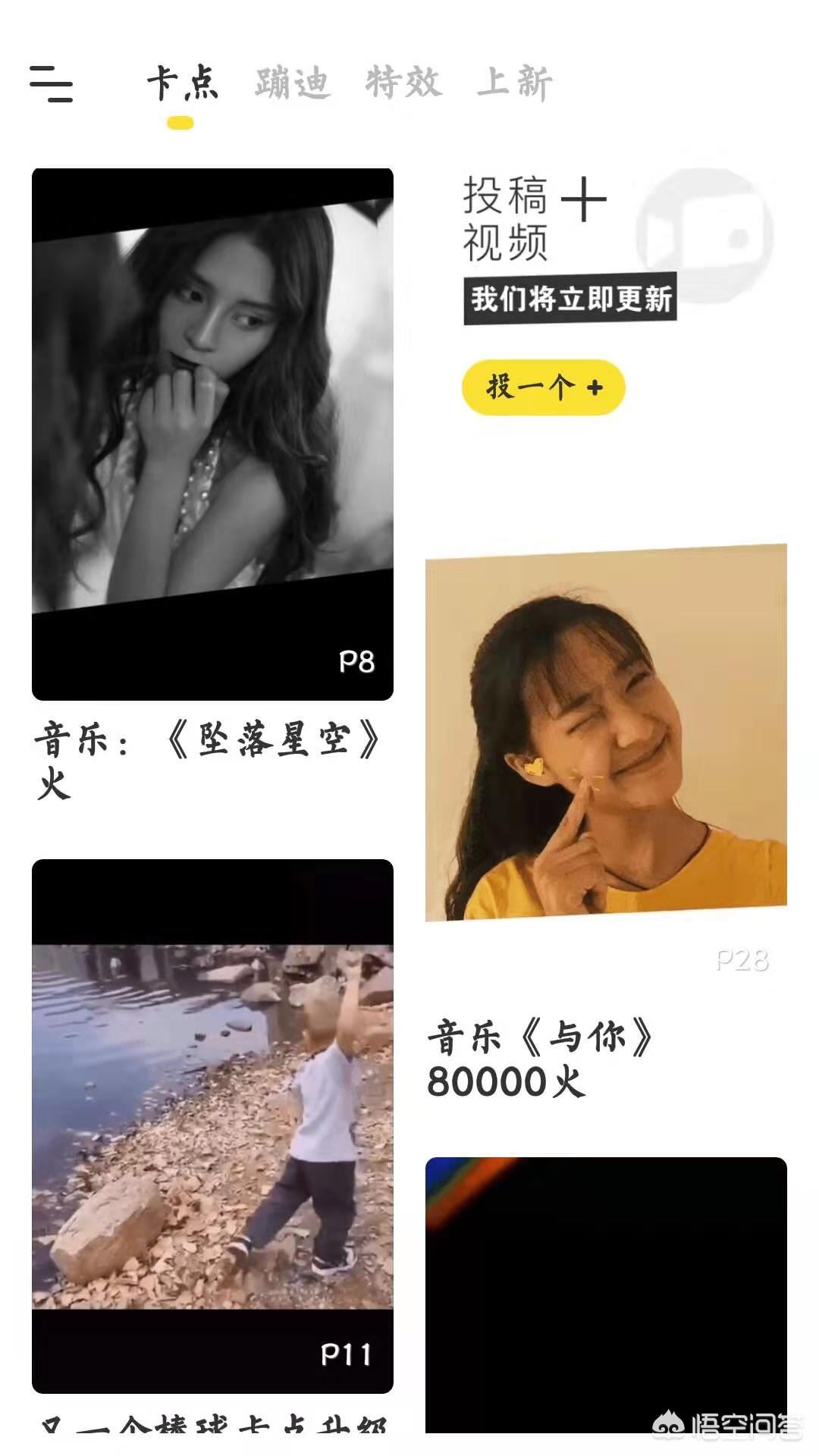This screenshot has height=1456, width=819.
Task: Switch to the 特效 tab
Action: point(403,83)
